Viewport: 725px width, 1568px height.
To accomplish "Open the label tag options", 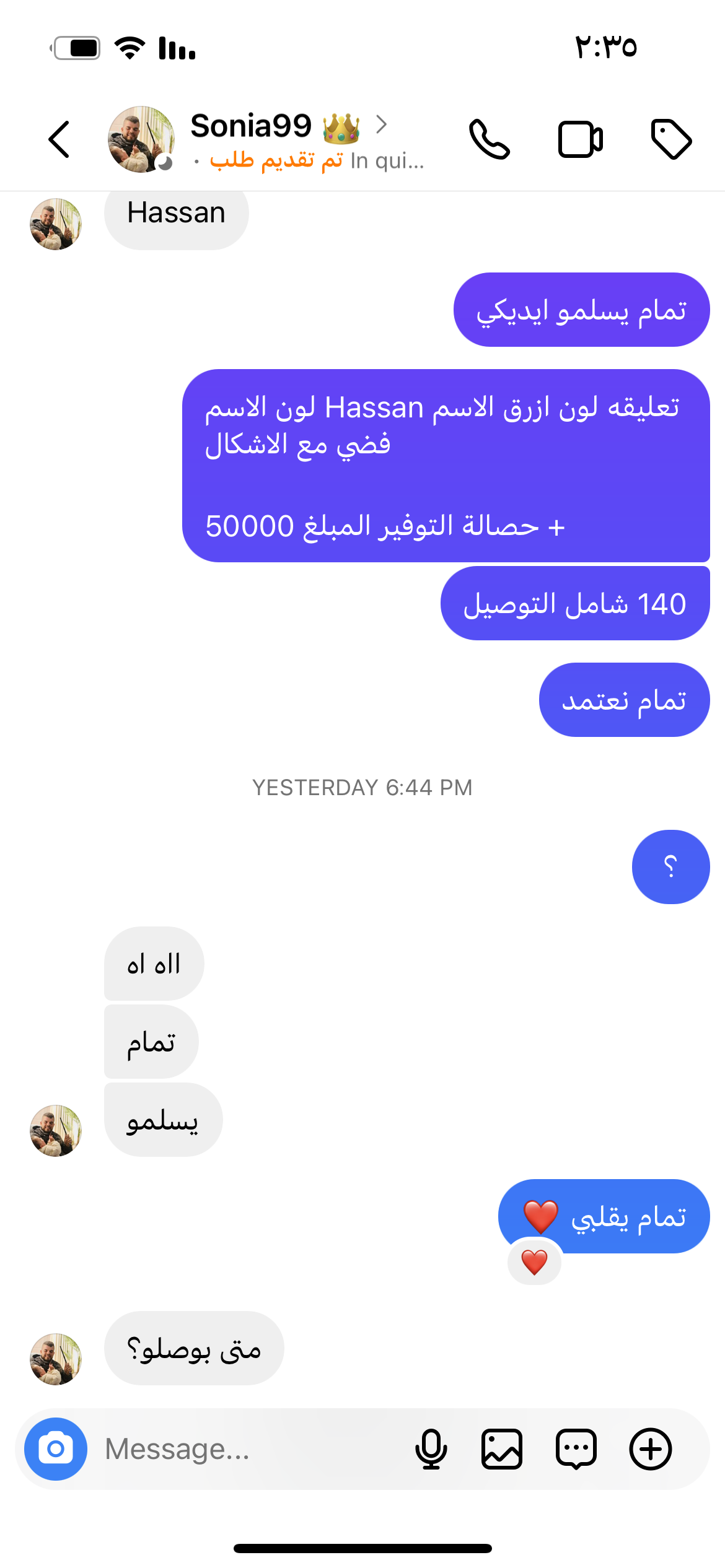I will [671, 139].
